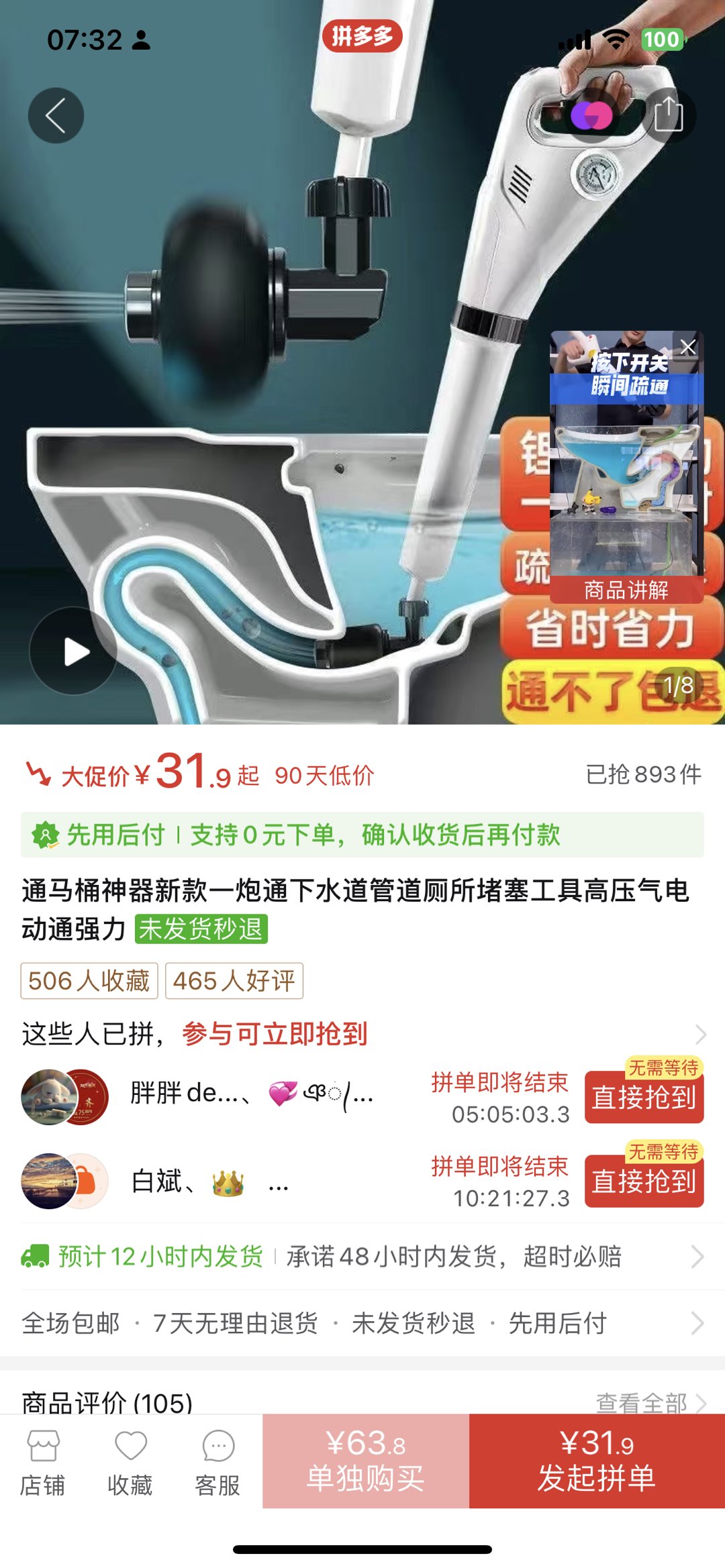
Task: Share this product
Action: [x=667, y=115]
